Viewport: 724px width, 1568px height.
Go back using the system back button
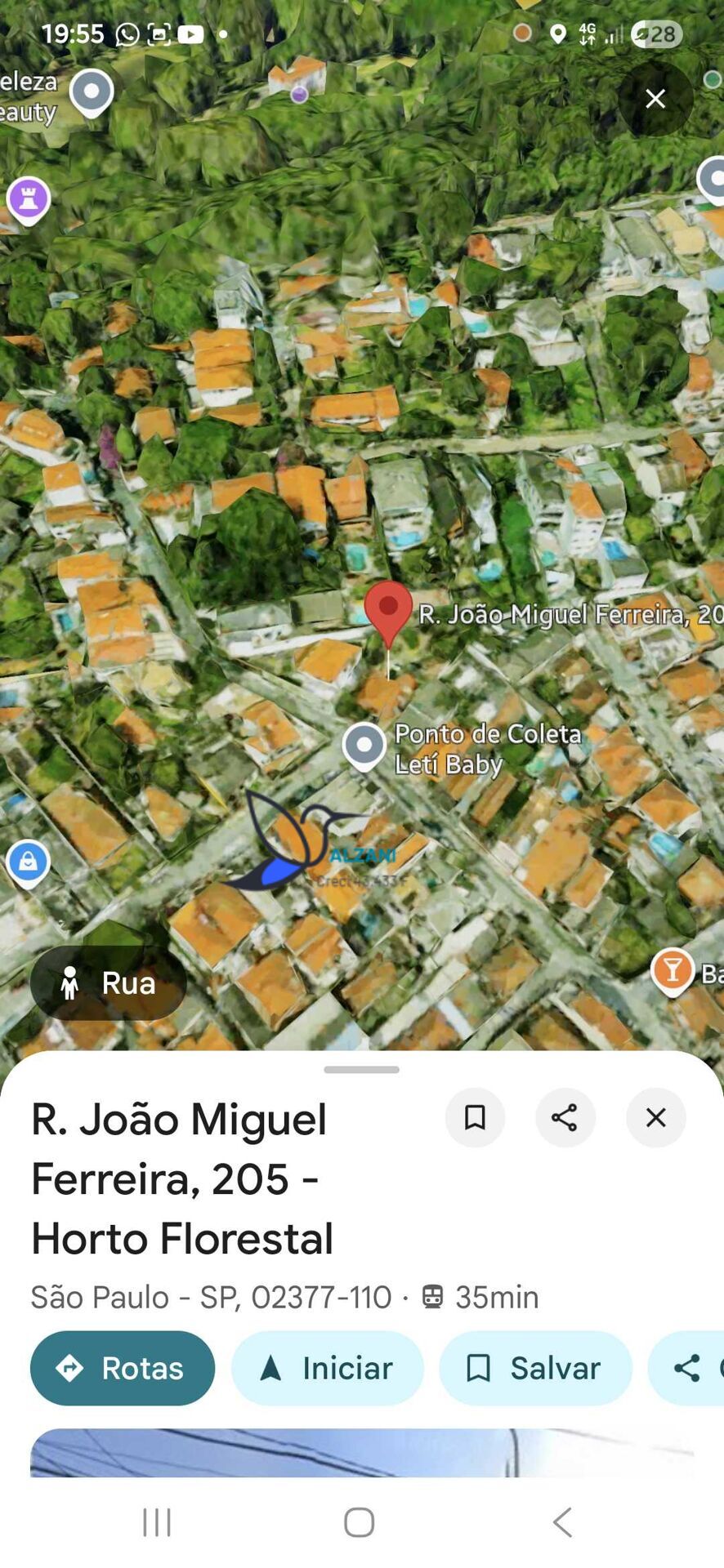(562, 1522)
